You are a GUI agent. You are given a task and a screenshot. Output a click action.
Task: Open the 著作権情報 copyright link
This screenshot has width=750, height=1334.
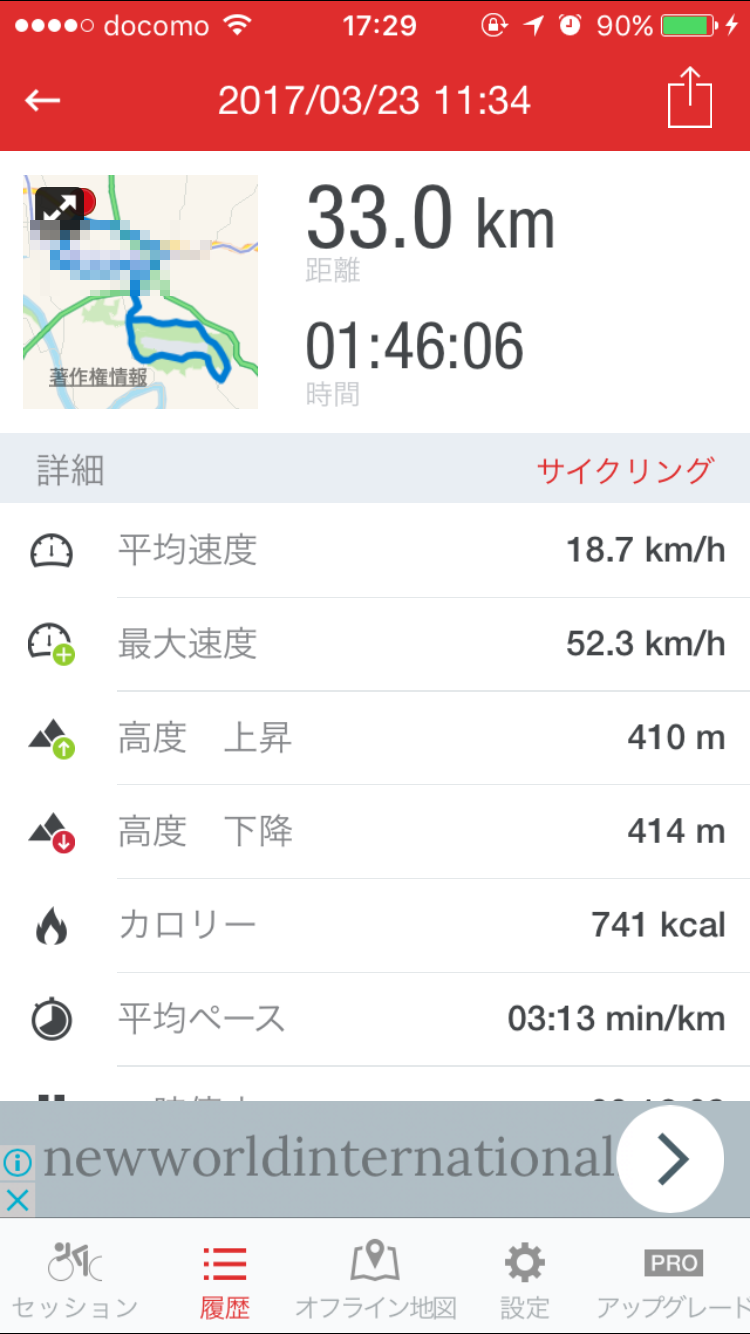[x=98, y=377]
